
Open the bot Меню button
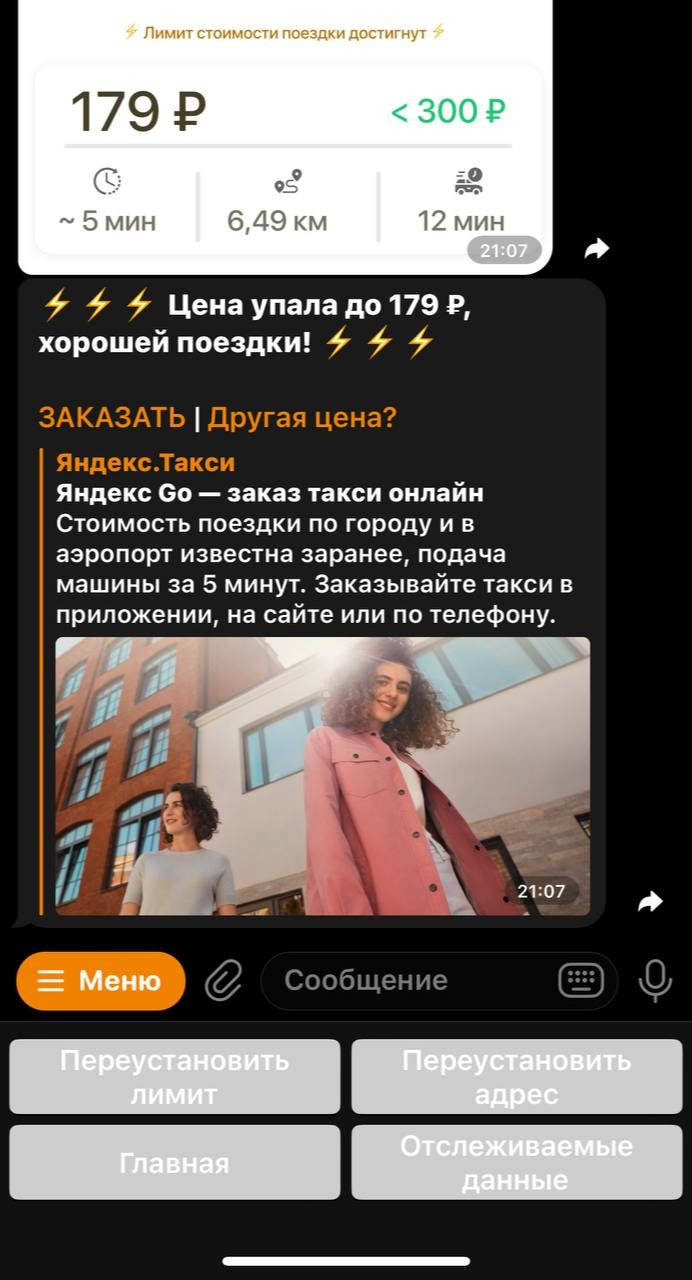tap(101, 981)
